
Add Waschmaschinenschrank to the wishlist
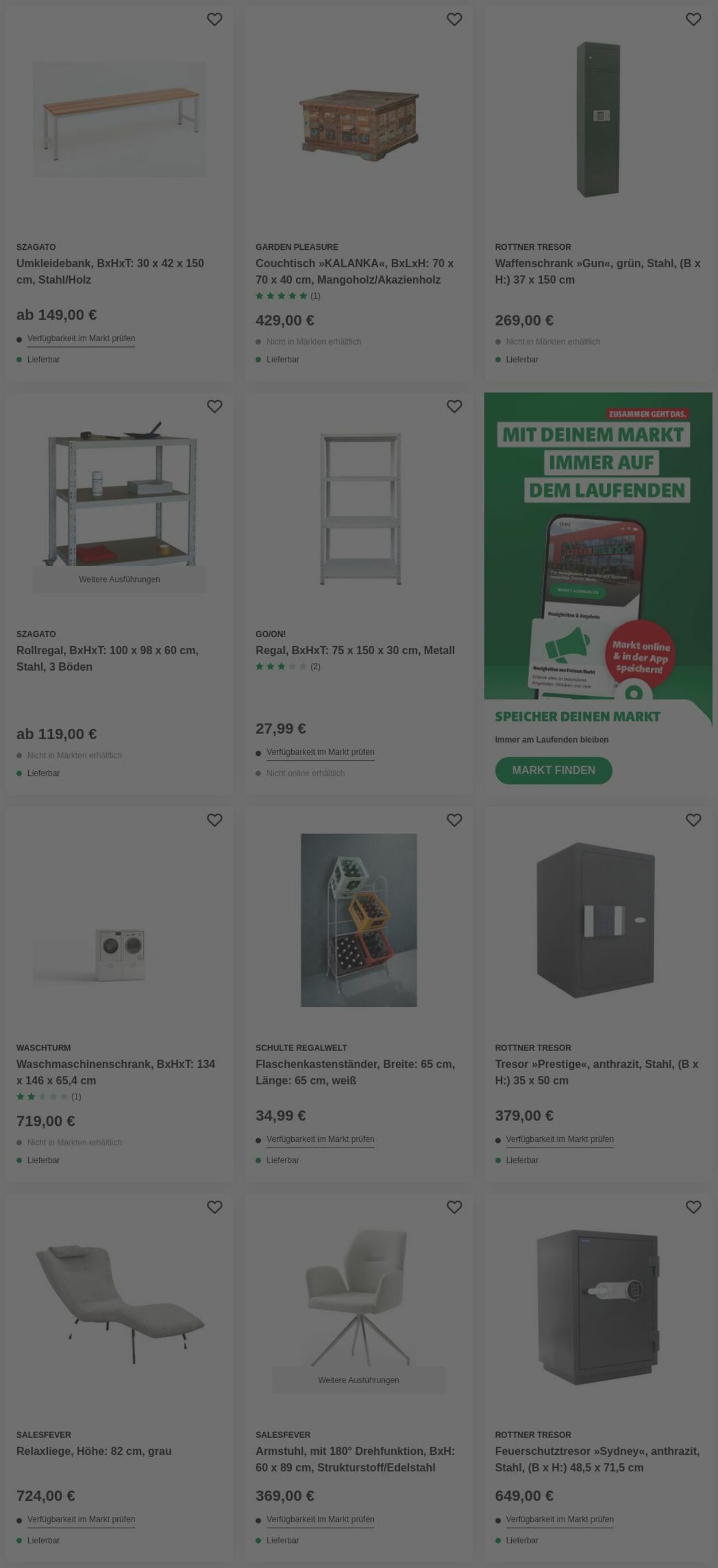pyautogui.click(x=214, y=820)
